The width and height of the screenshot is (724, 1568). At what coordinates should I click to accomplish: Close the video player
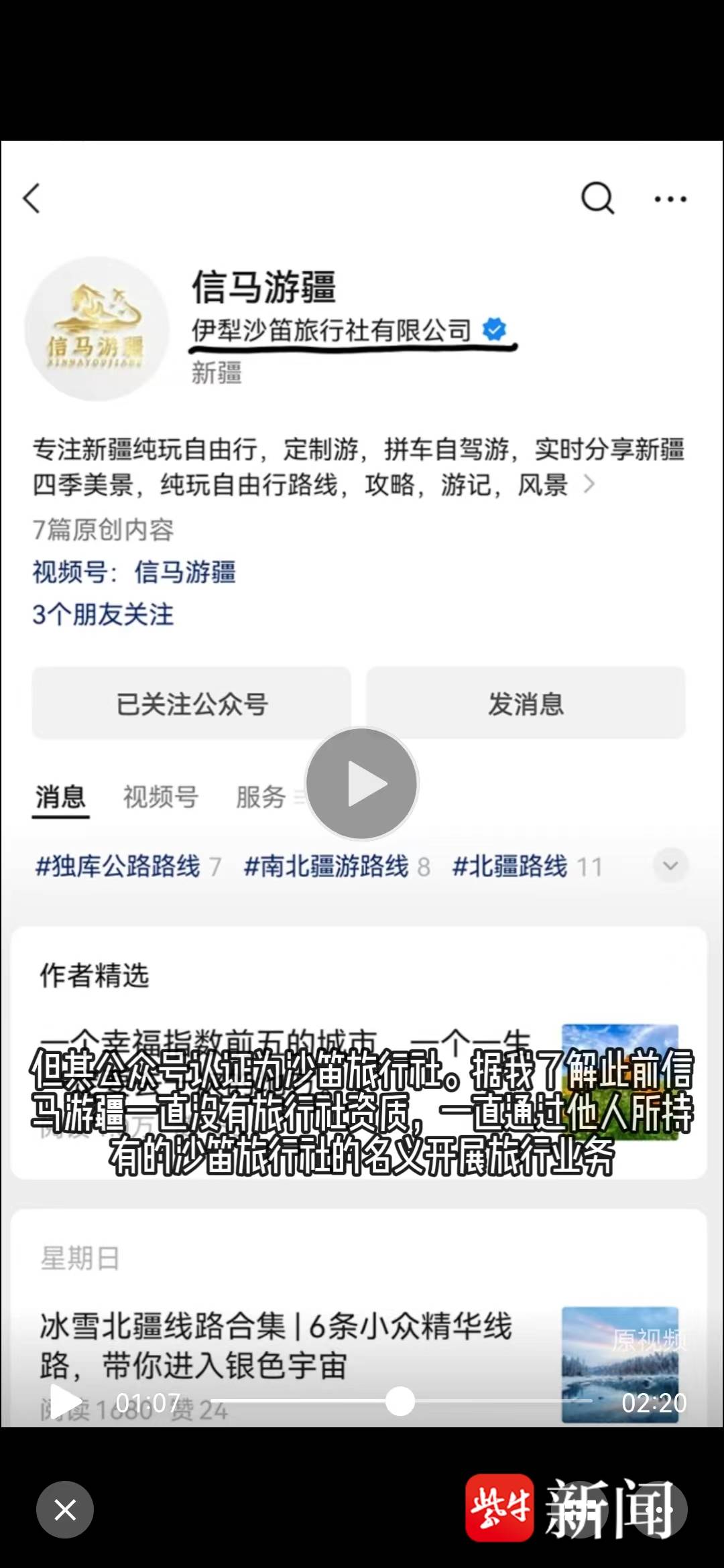coord(65,1510)
